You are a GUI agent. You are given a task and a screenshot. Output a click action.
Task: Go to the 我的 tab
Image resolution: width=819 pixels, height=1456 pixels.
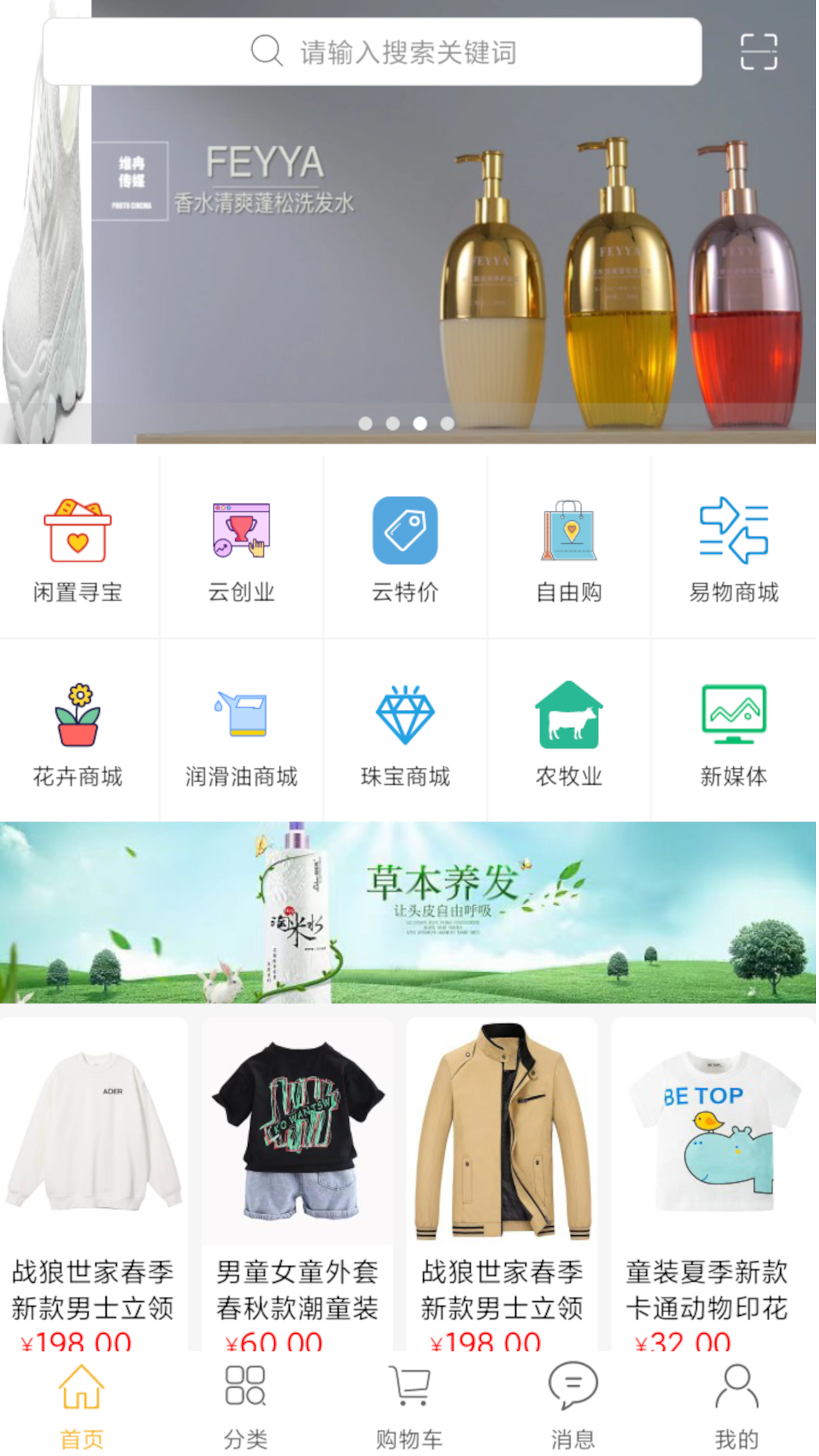pos(736,1405)
